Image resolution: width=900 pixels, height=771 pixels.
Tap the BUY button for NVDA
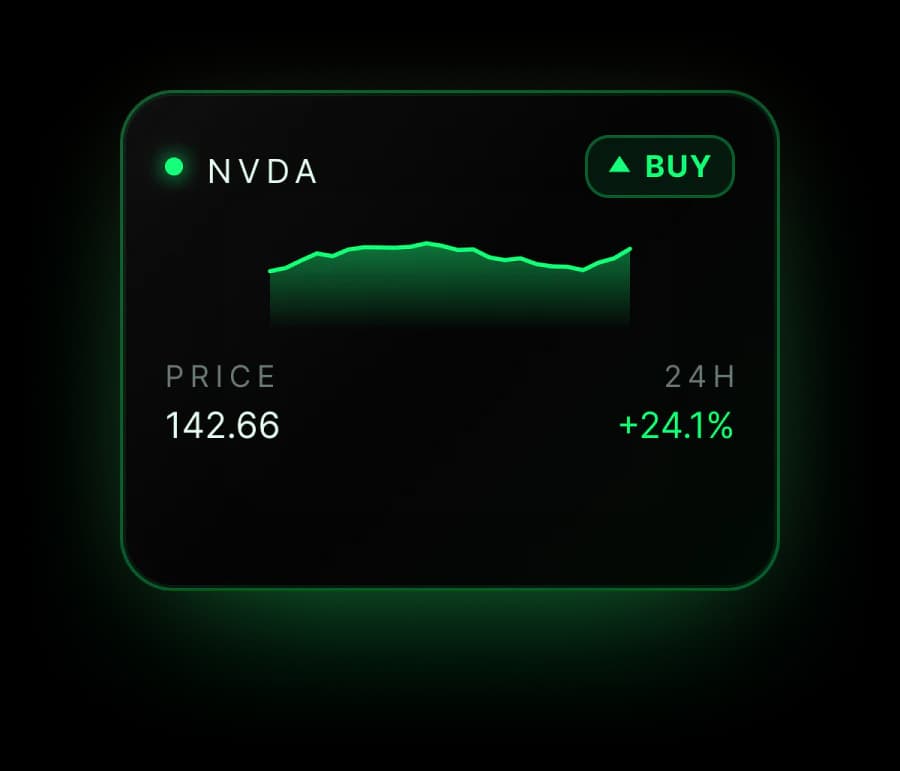(x=660, y=166)
